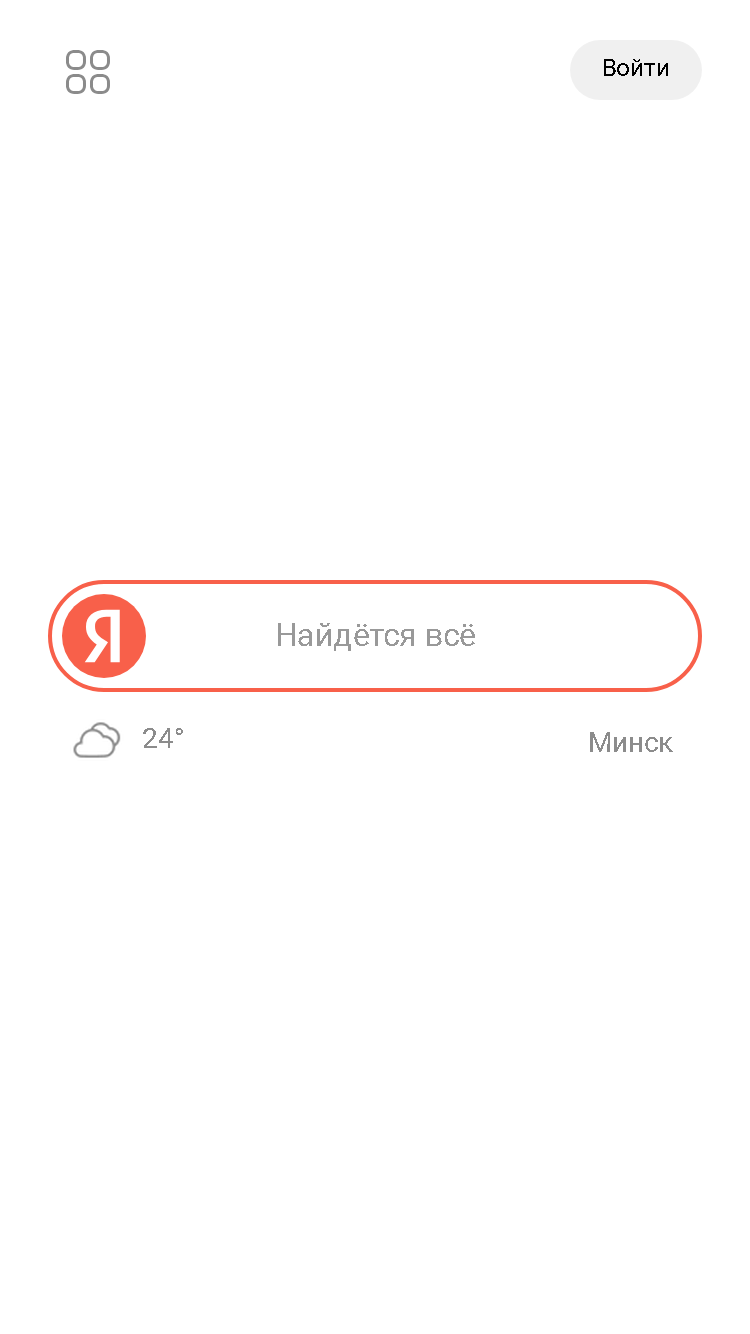Viewport: 750px width, 1334px height.
Task: Open the services grid menu
Action: 88,72
